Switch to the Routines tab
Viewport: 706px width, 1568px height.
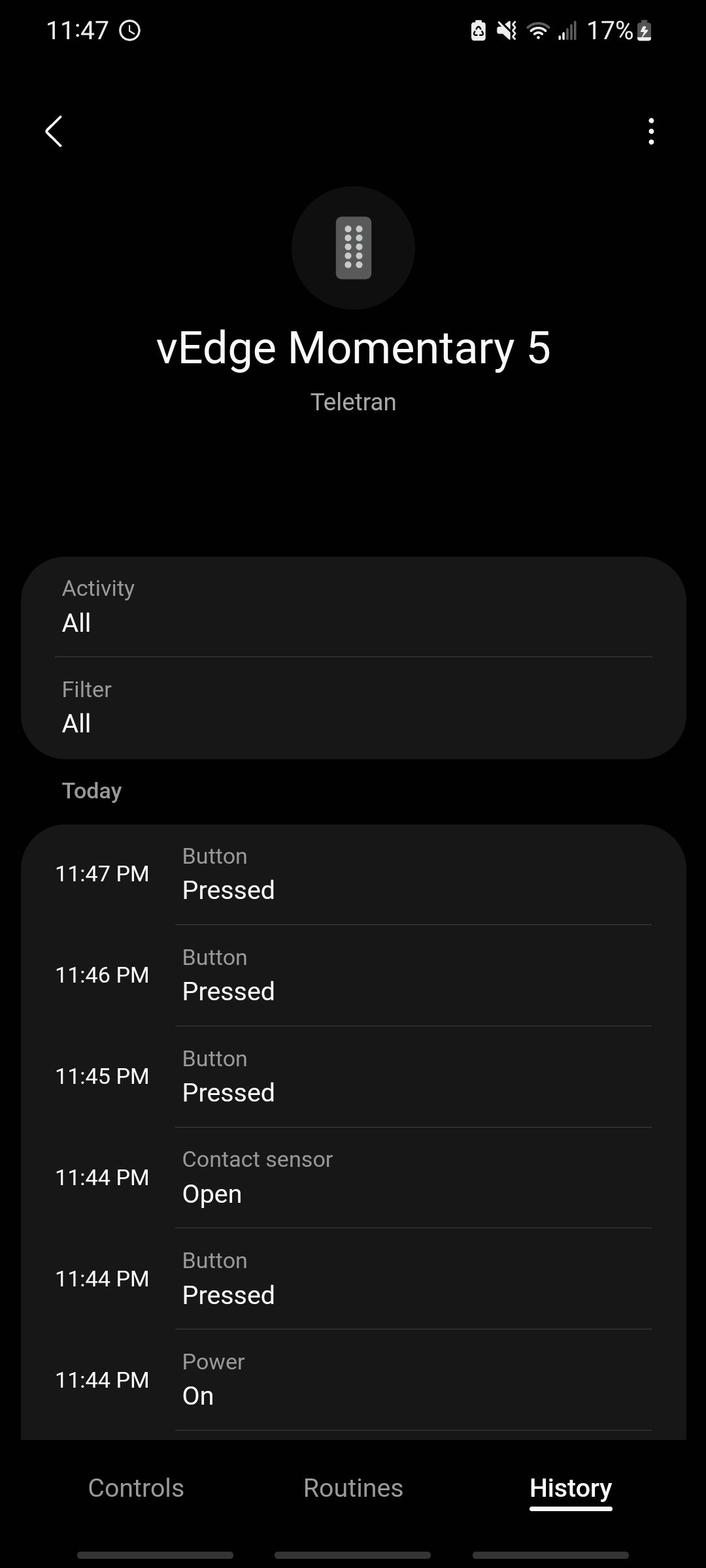pyautogui.click(x=353, y=1488)
